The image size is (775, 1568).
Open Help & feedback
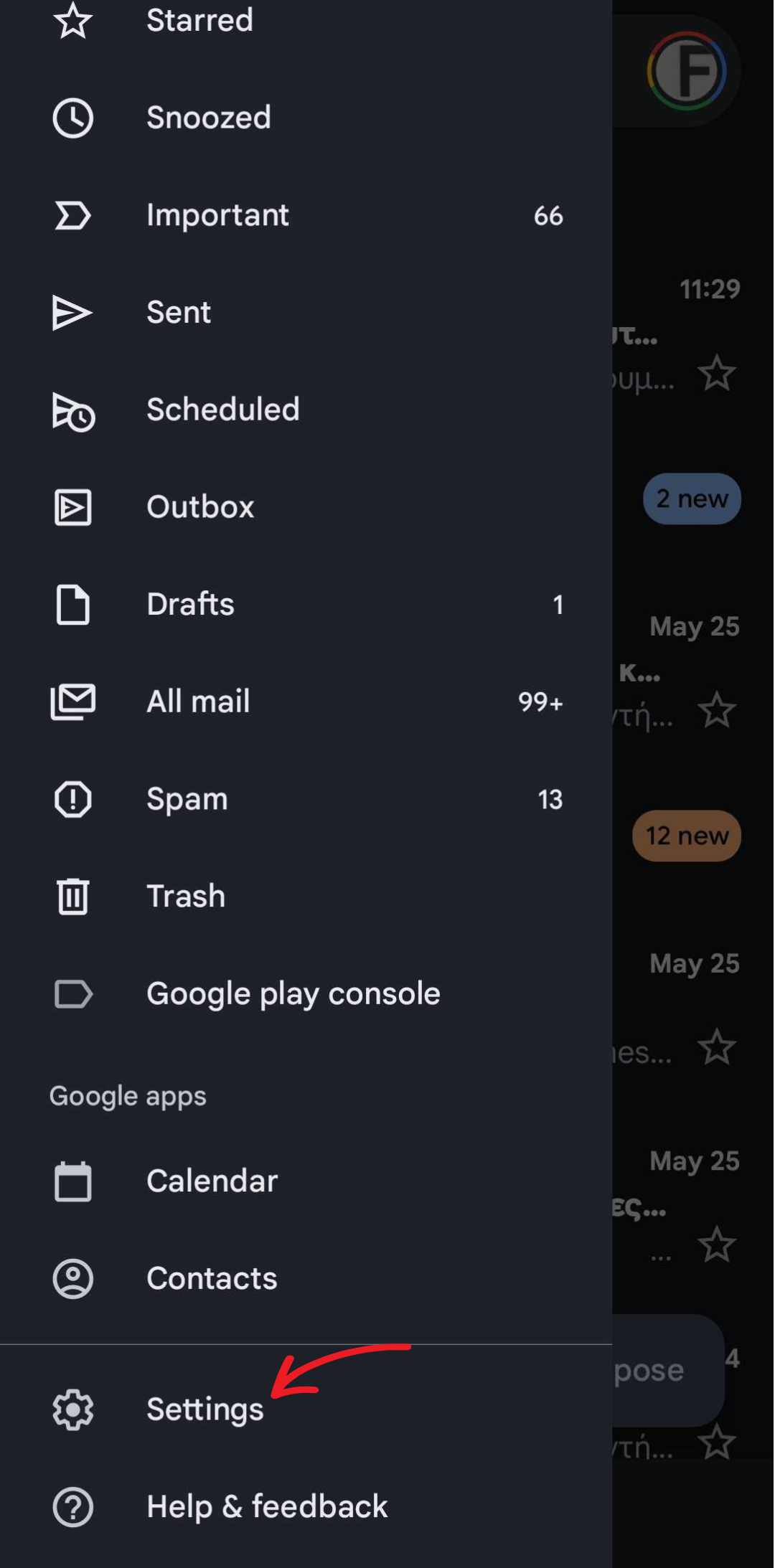[x=267, y=1507]
